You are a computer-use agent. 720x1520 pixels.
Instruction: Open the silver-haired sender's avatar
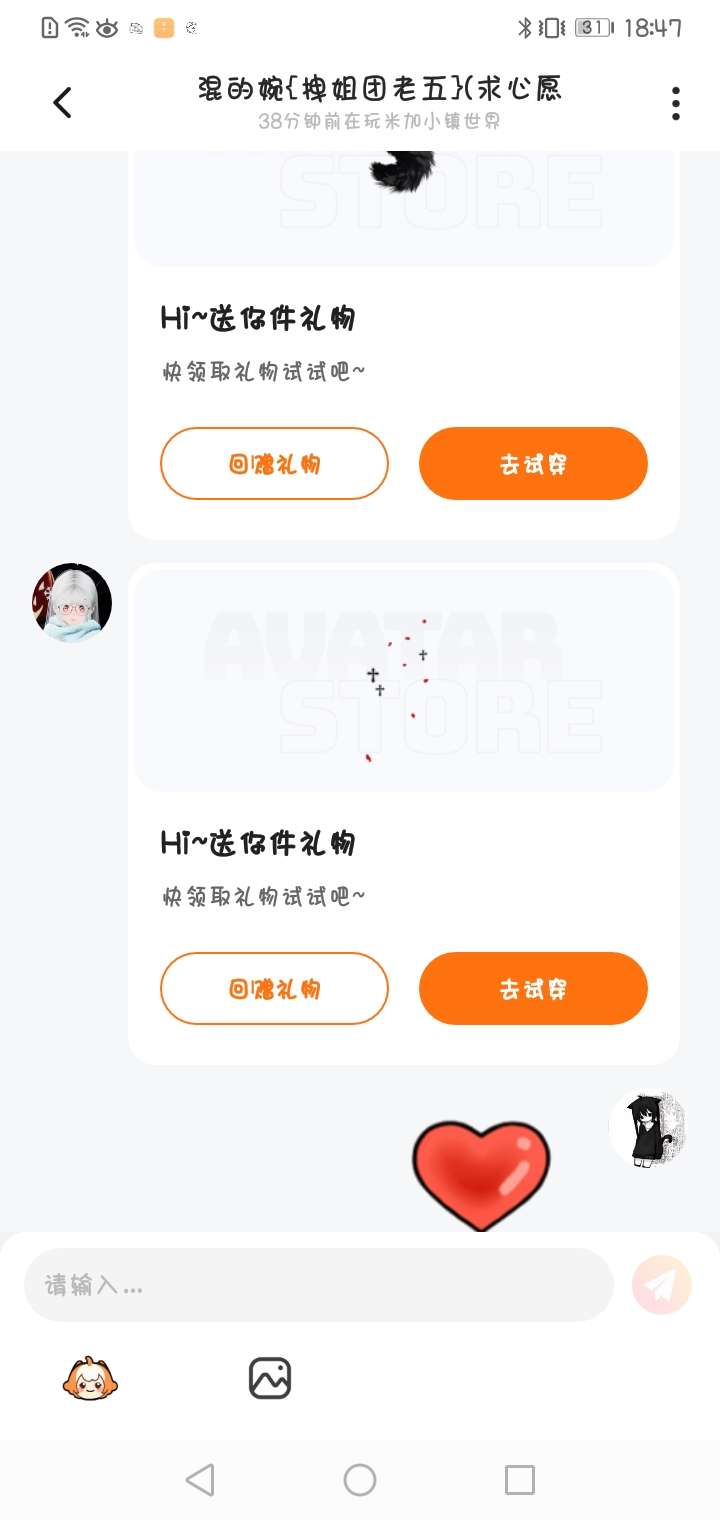point(72,602)
